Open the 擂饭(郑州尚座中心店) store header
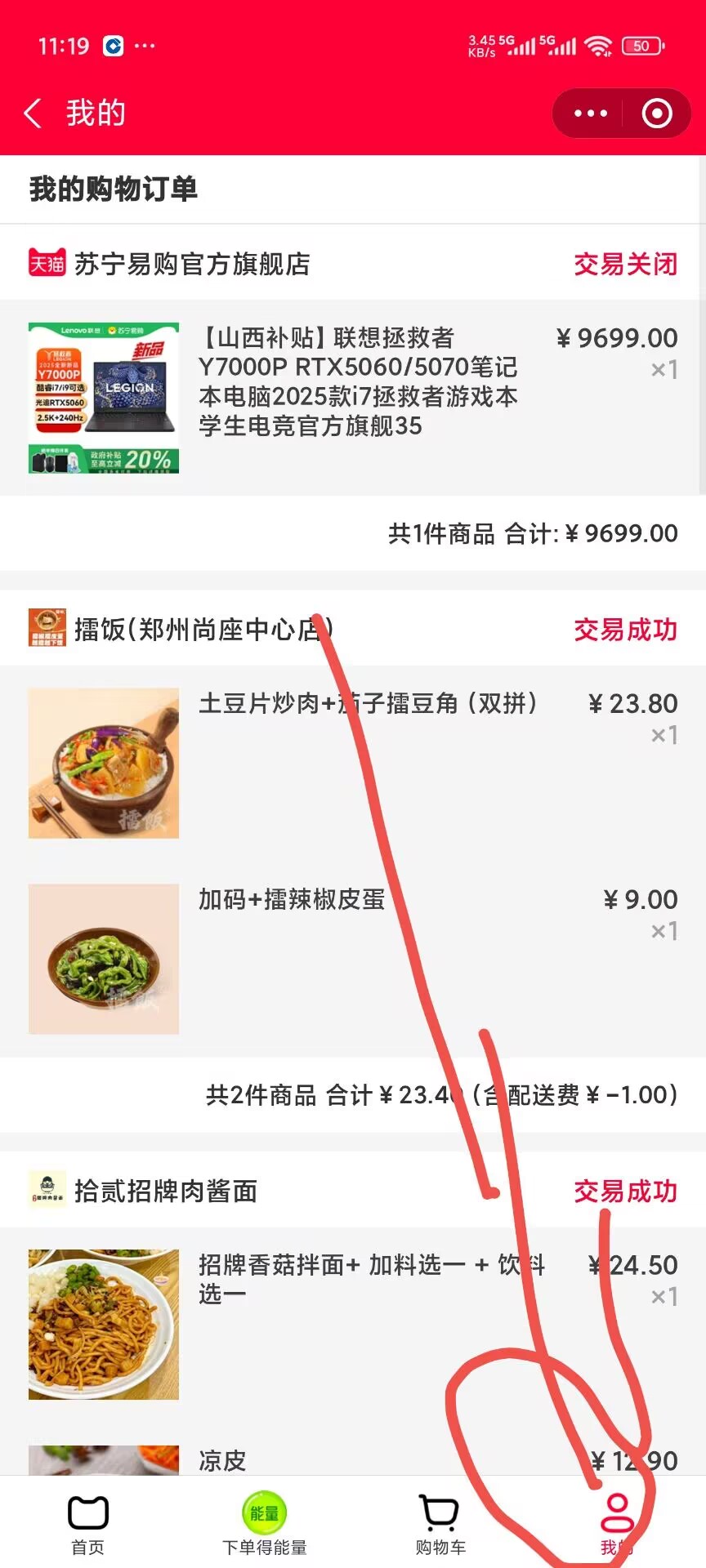Image resolution: width=706 pixels, height=1568 pixels. 203,630
